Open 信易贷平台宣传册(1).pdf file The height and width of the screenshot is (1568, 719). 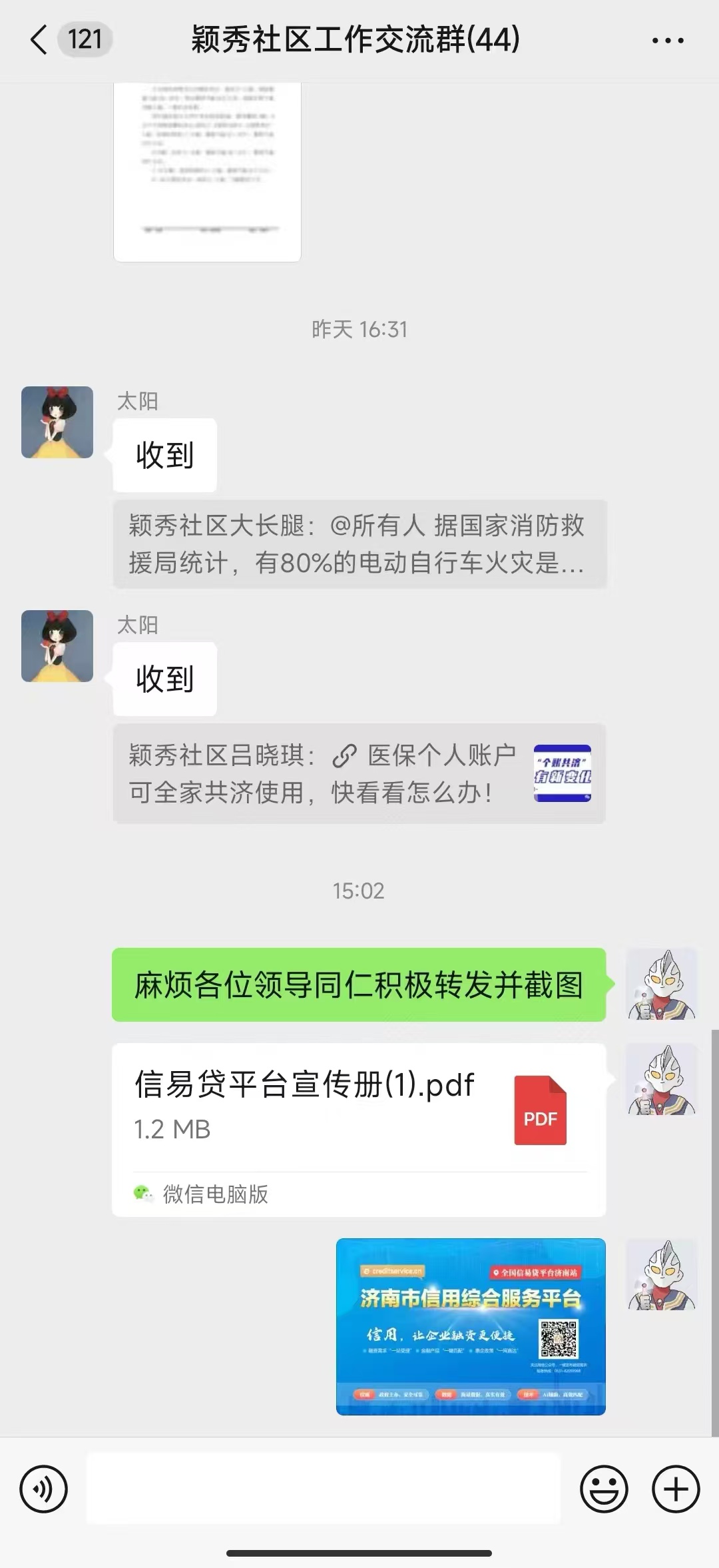[x=359, y=1130]
